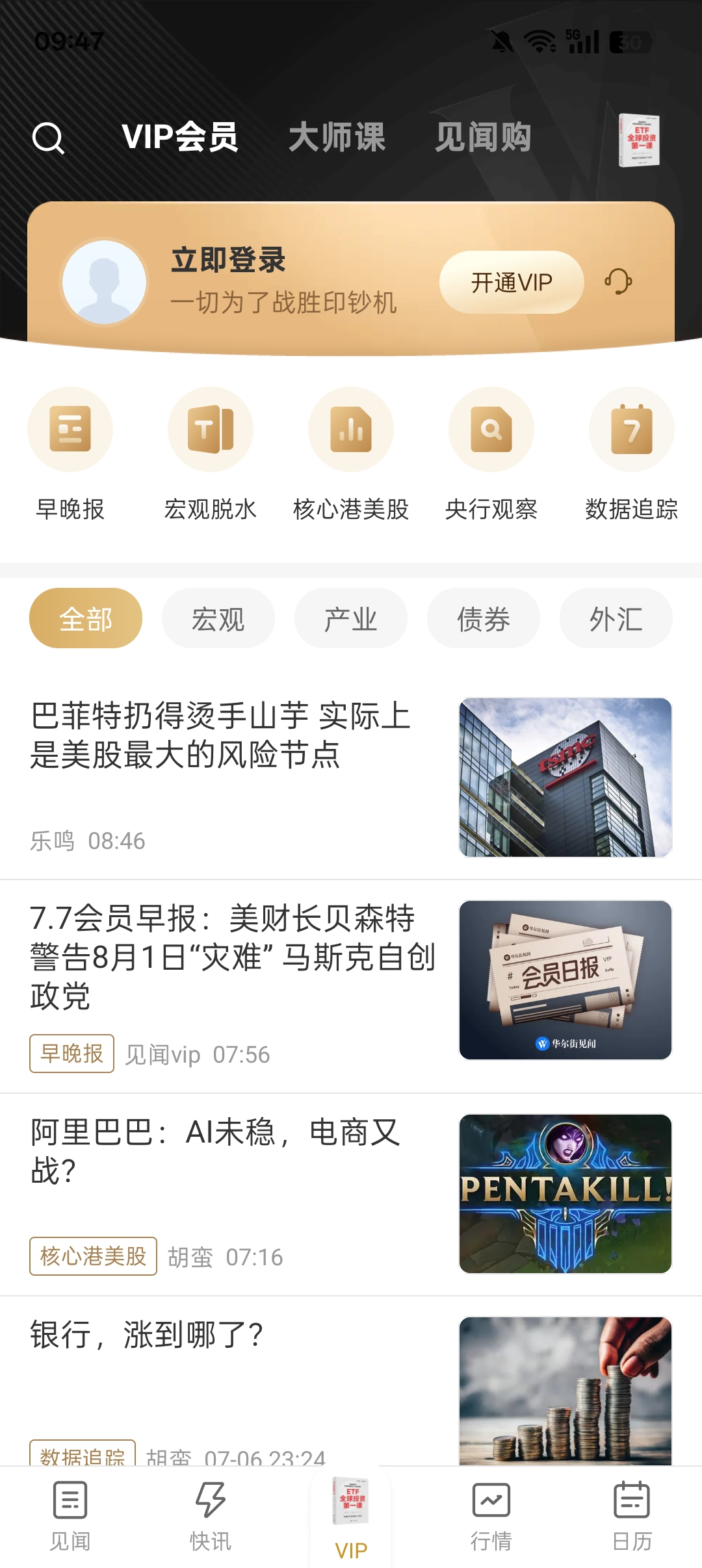Tap 立即登录 to sign in
702x1568 pixels.
(x=228, y=260)
